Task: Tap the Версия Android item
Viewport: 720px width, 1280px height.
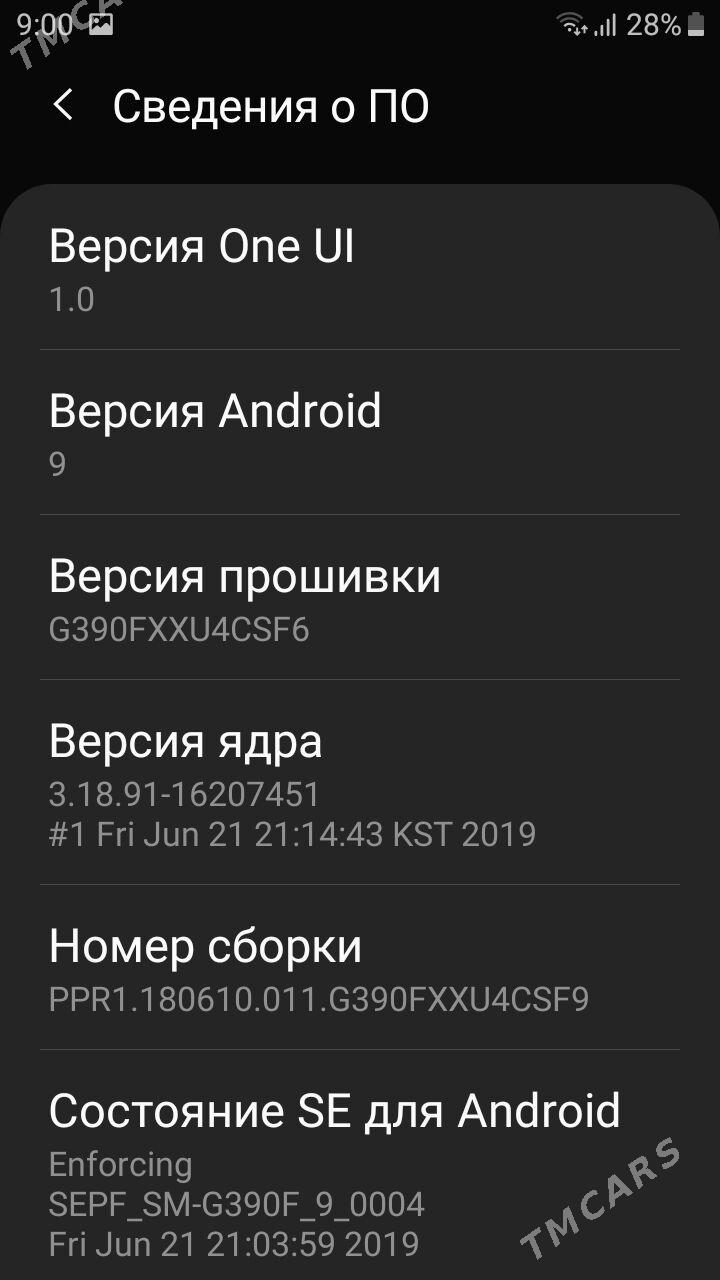Action: [216, 411]
